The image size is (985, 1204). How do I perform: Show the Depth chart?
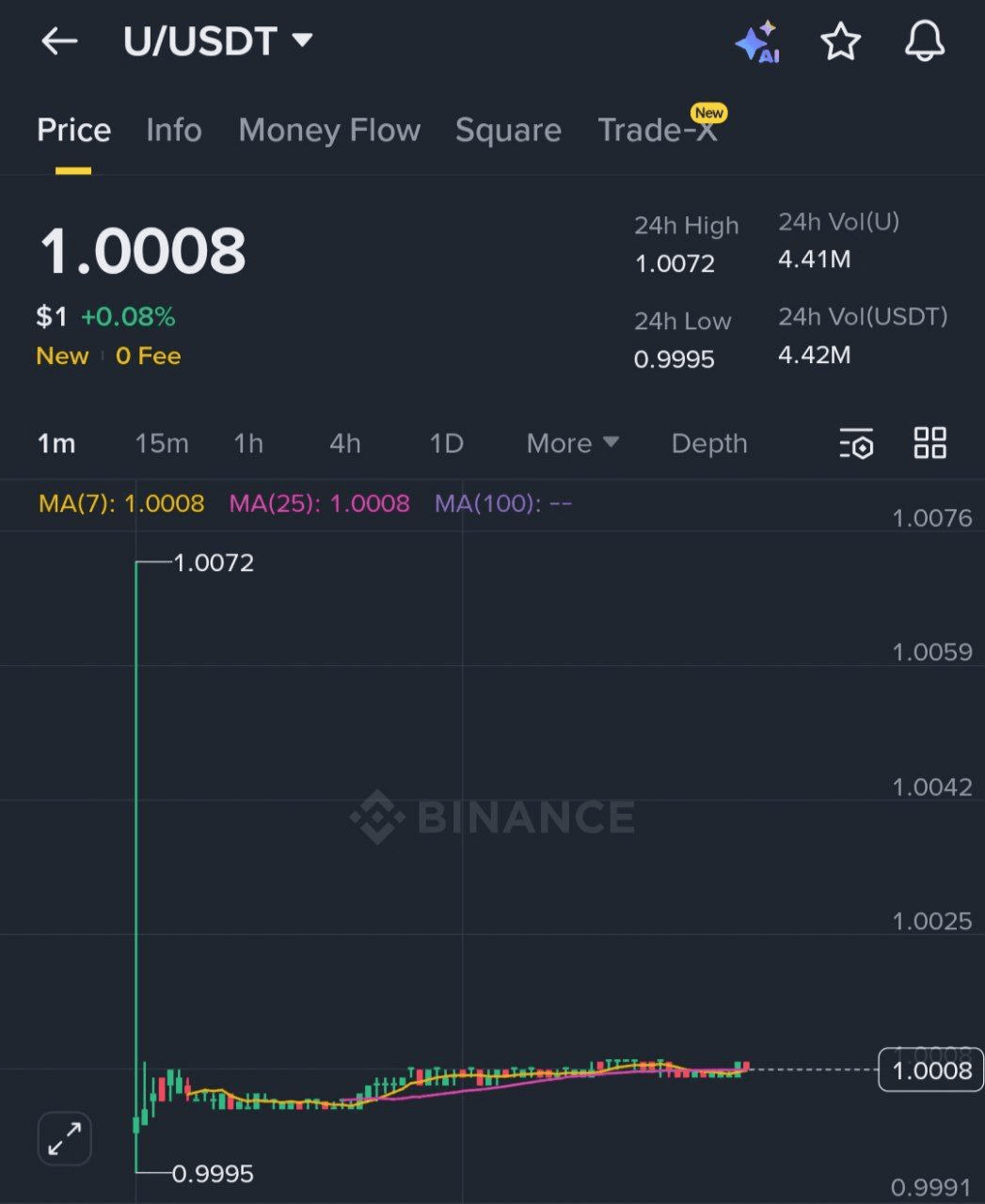pos(709,443)
